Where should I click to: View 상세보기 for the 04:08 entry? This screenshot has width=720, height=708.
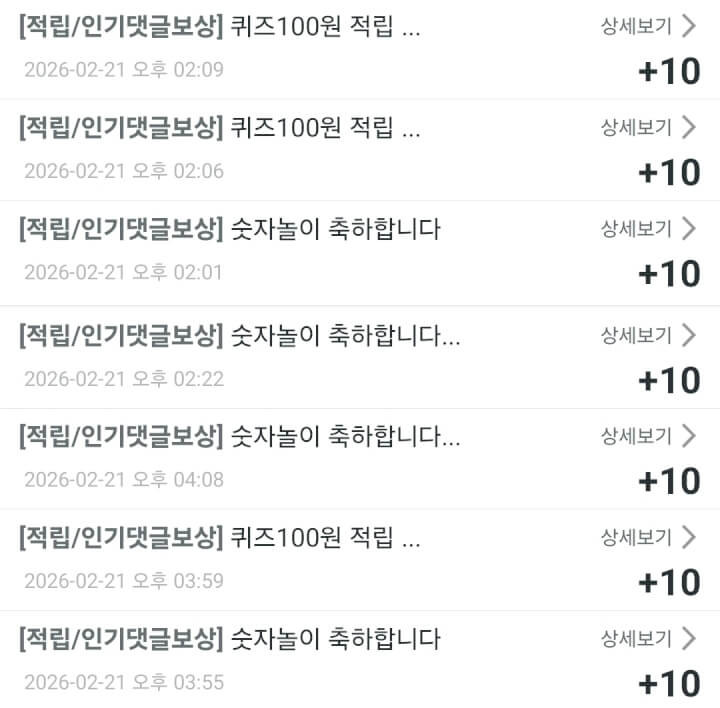pos(647,436)
